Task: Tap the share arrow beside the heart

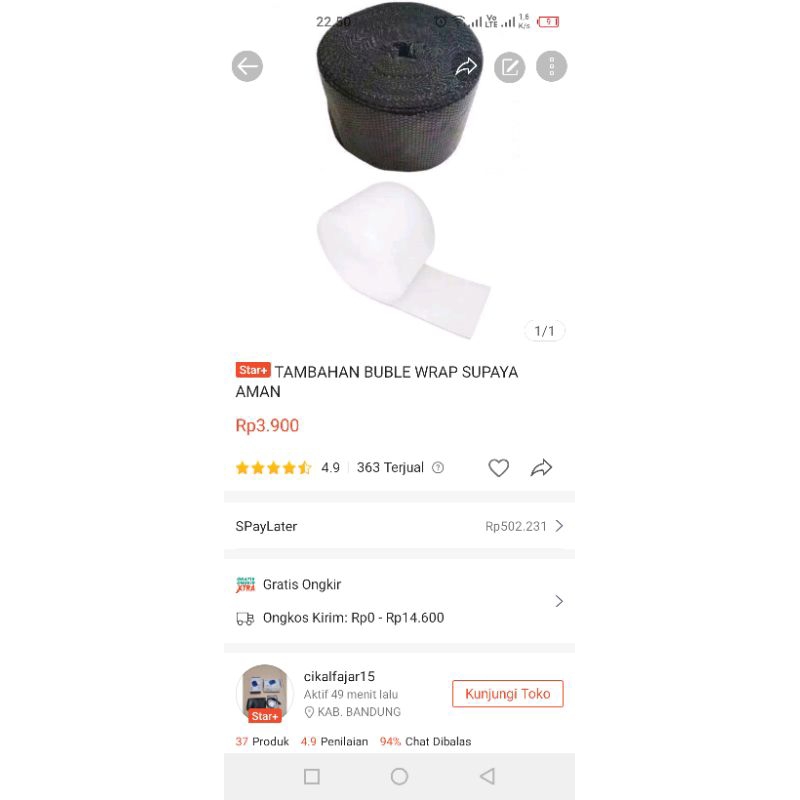Action: [x=542, y=467]
